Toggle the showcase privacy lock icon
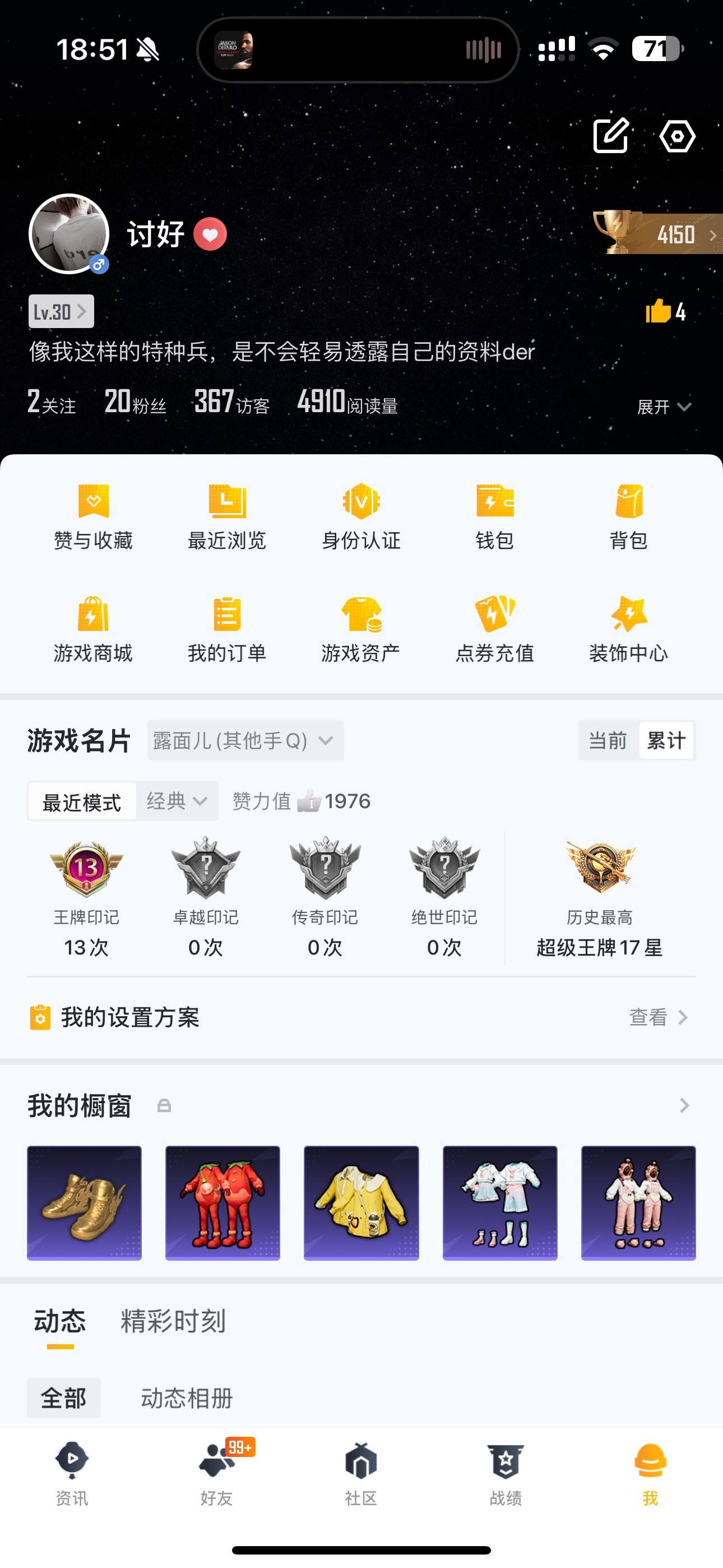723x1568 pixels. 163,1106
